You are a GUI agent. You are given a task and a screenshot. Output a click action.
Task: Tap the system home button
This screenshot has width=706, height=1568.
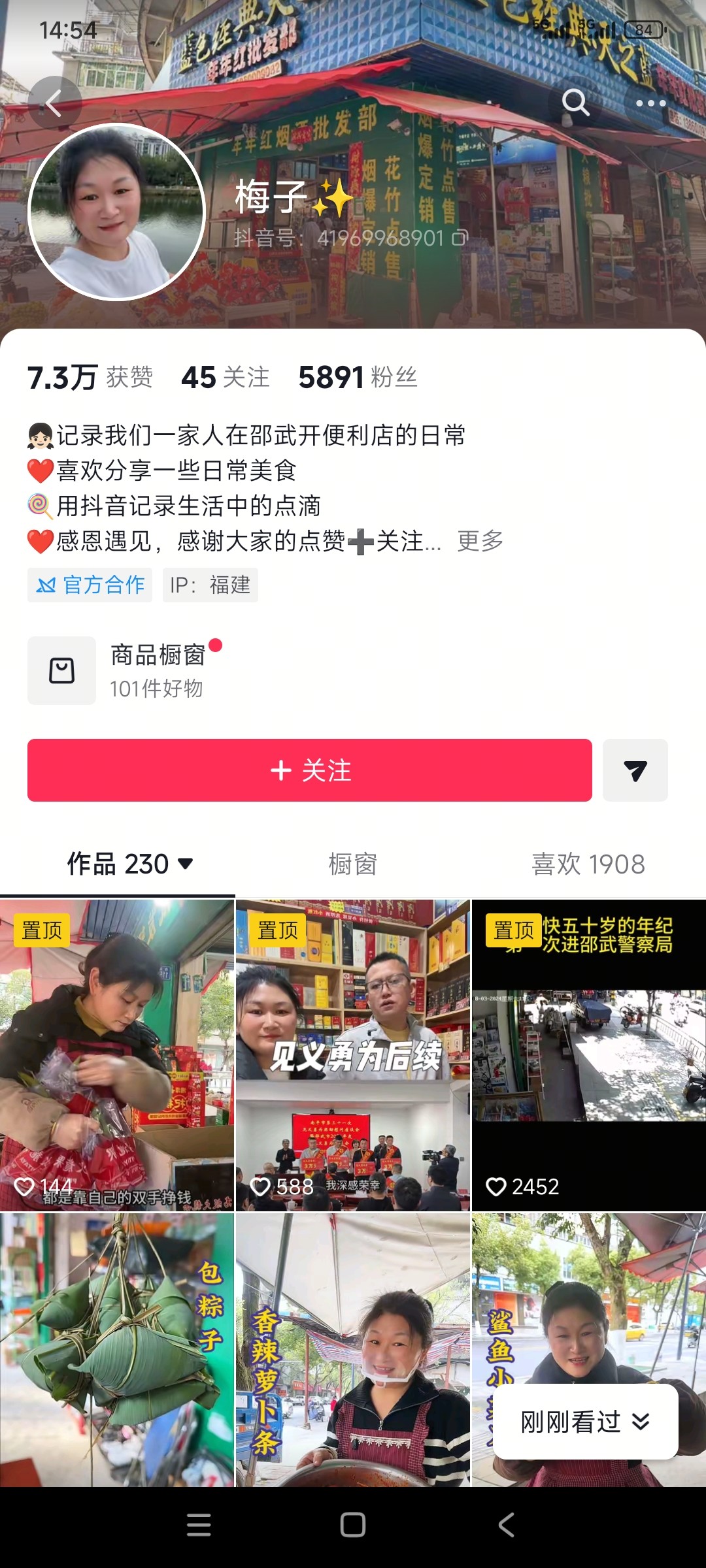point(352,1525)
